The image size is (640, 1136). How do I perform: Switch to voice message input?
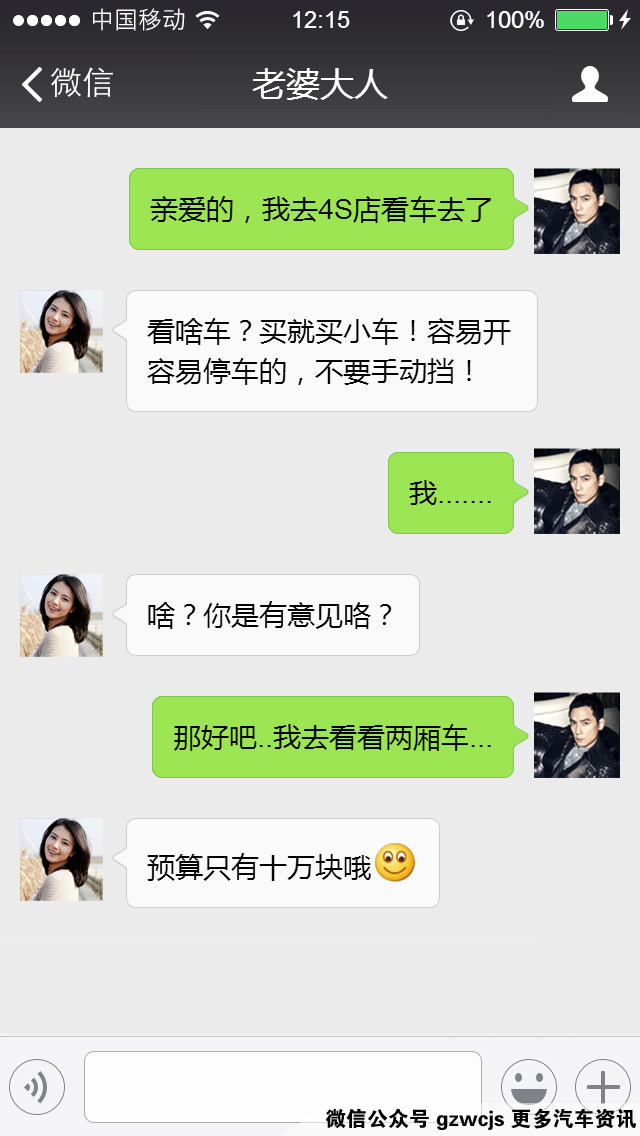(x=37, y=1087)
